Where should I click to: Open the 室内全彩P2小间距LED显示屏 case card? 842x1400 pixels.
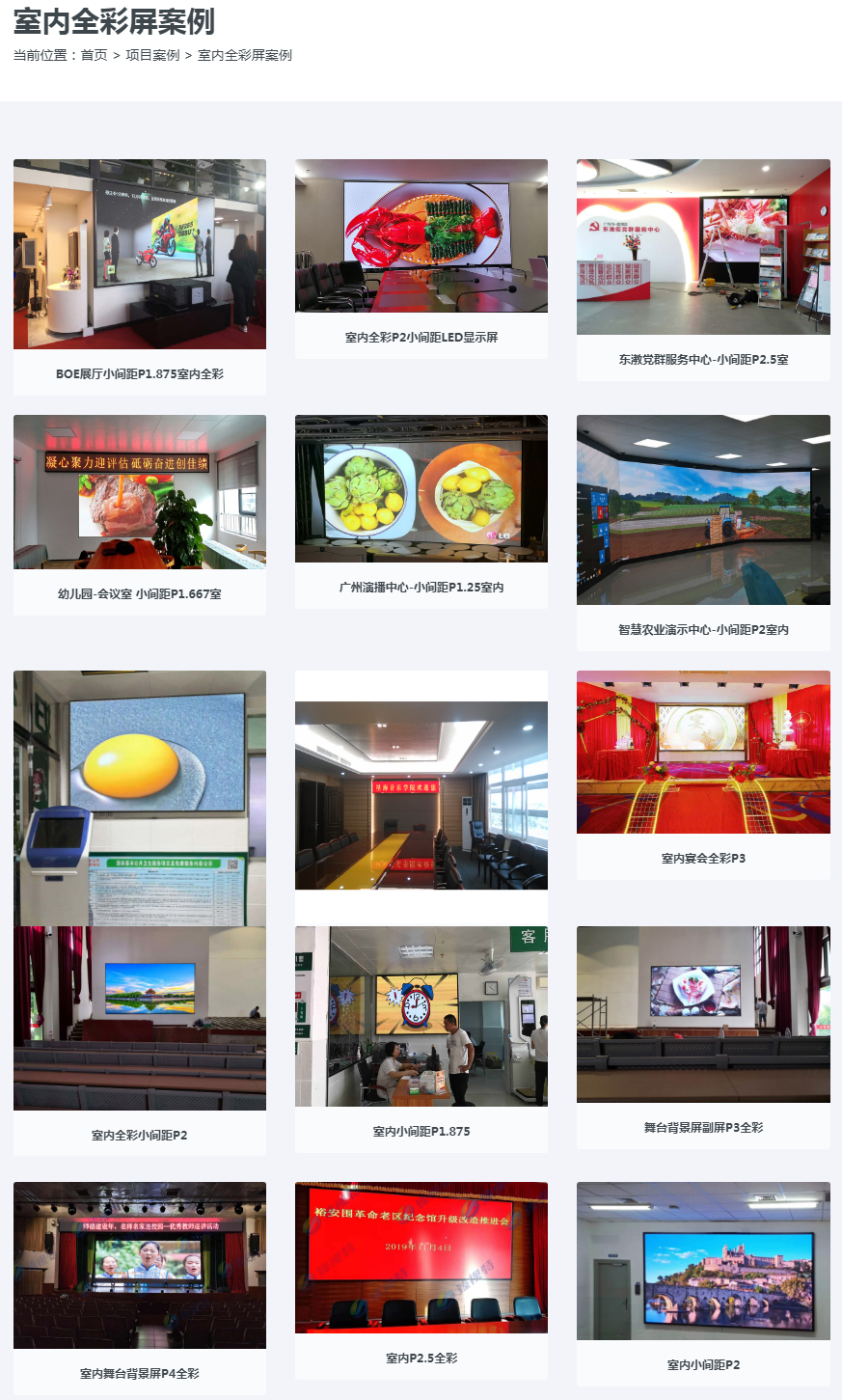(x=421, y=337)
